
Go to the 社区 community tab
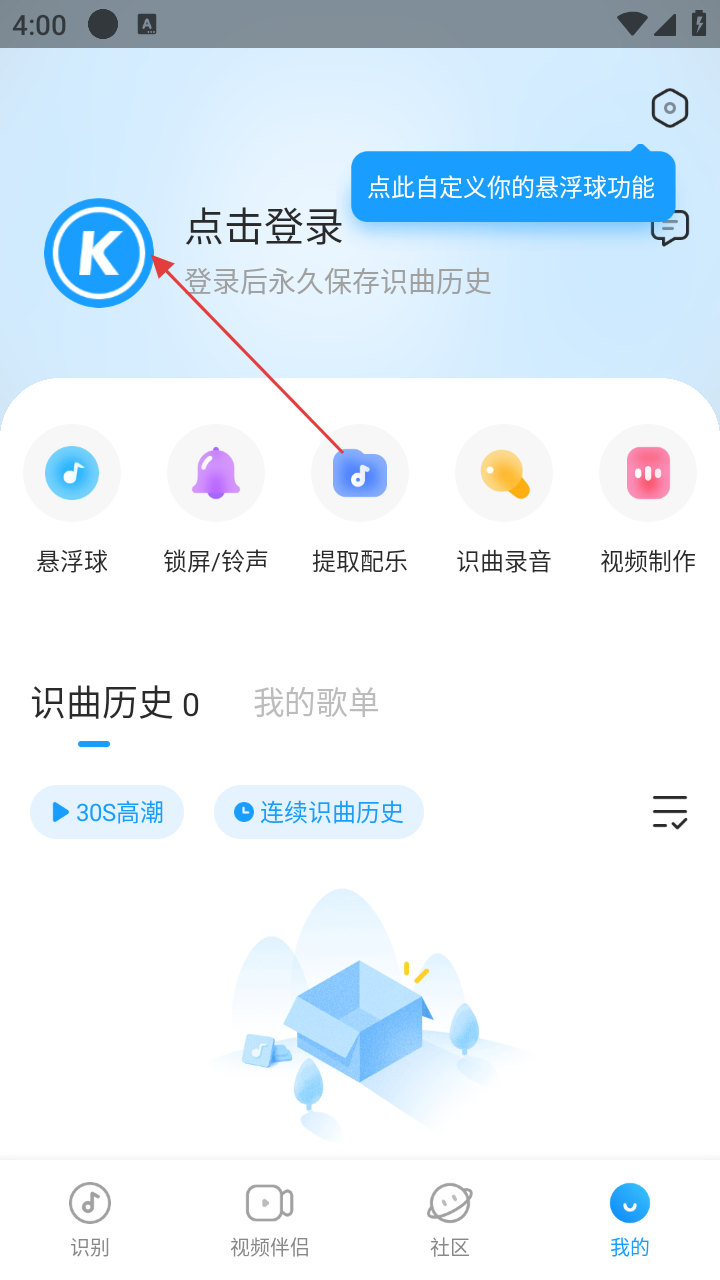[x=450, y=1218]
